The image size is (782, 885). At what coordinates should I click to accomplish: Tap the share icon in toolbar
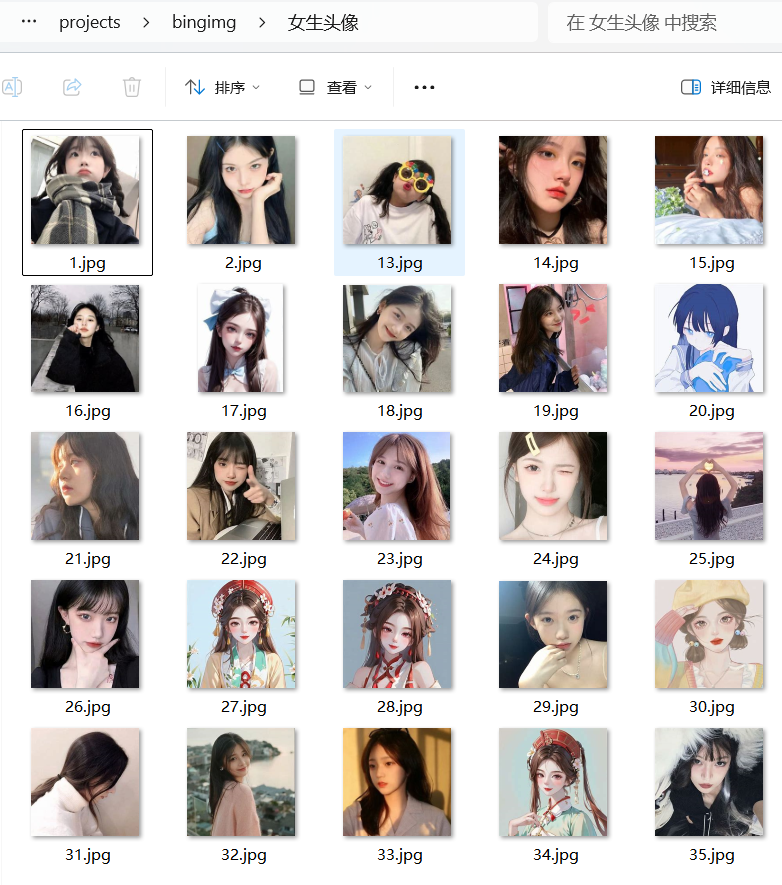pyautogui.click(x=72, y=87)
